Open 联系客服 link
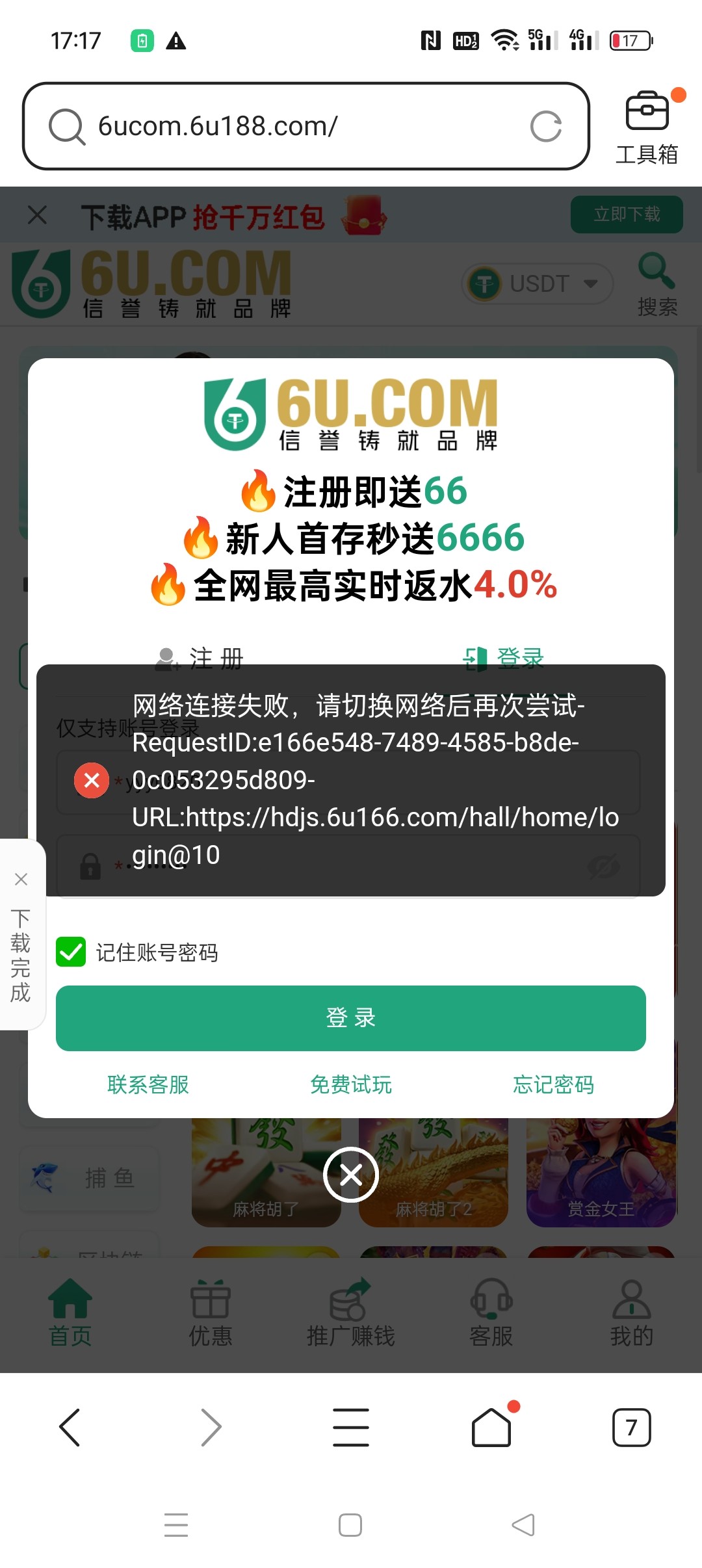 148,1084
